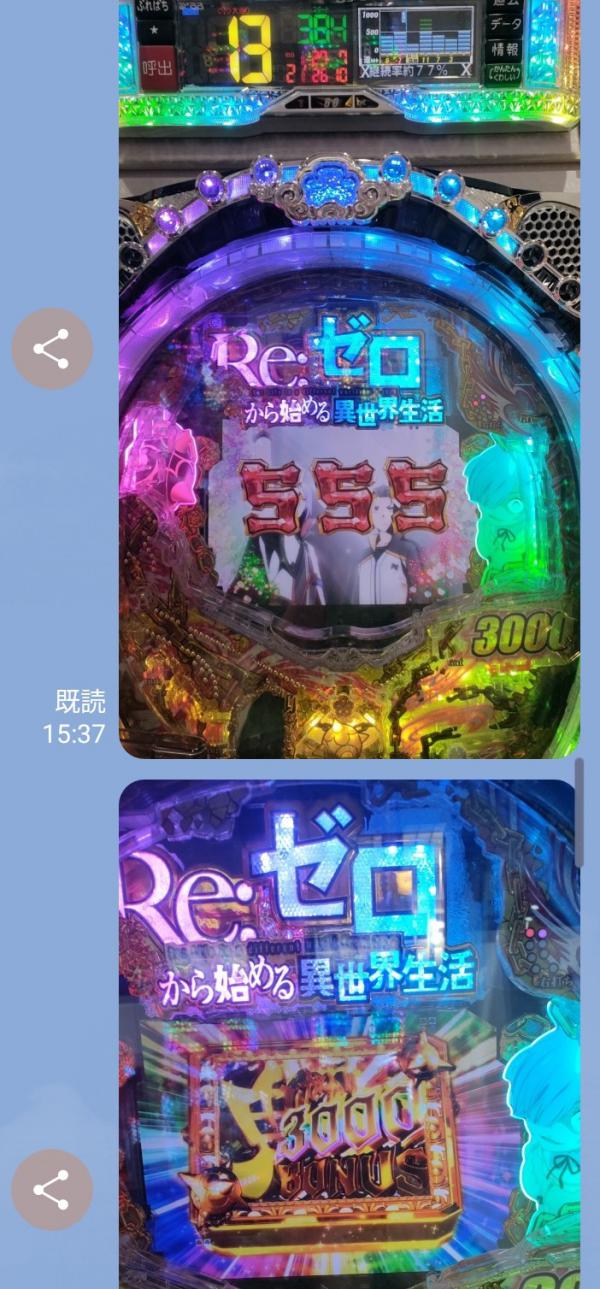The width and height of the screenshot is (600, 1289).
Task: Share the photo showing 555 on the reels
Action: 52,348
